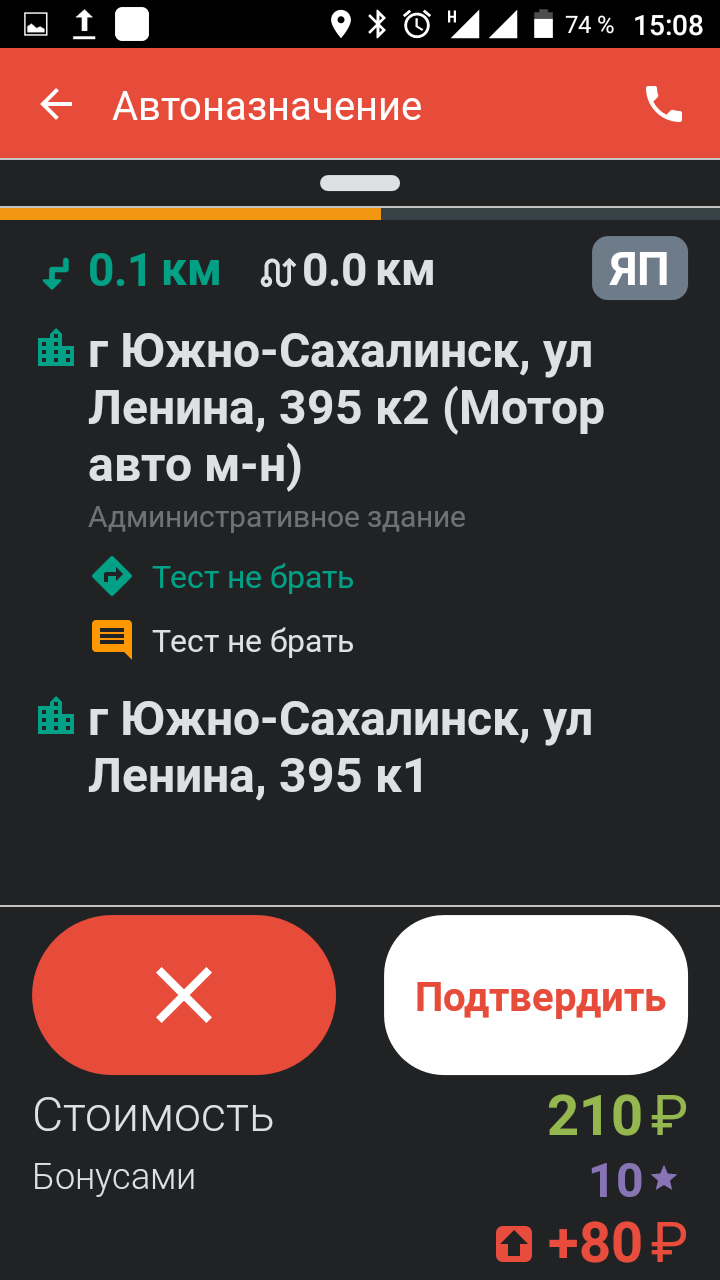Image resolution: width=720 pixels, height=1280 pixels.
Task: Tap the panel drag handle
Action: 360,183
